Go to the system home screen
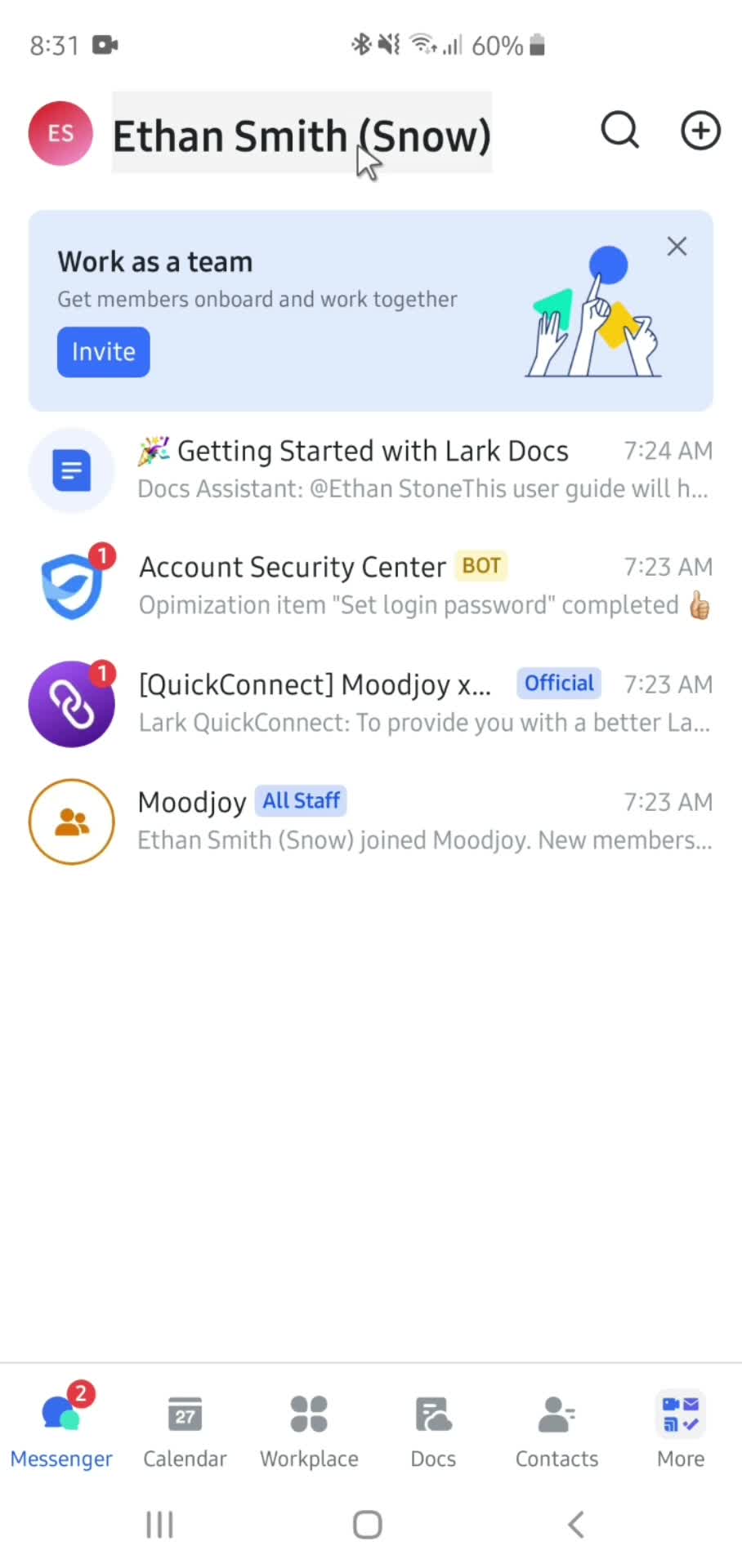Image resolution: width=742 pixels, height=1568 pixels. [368, 1524]
